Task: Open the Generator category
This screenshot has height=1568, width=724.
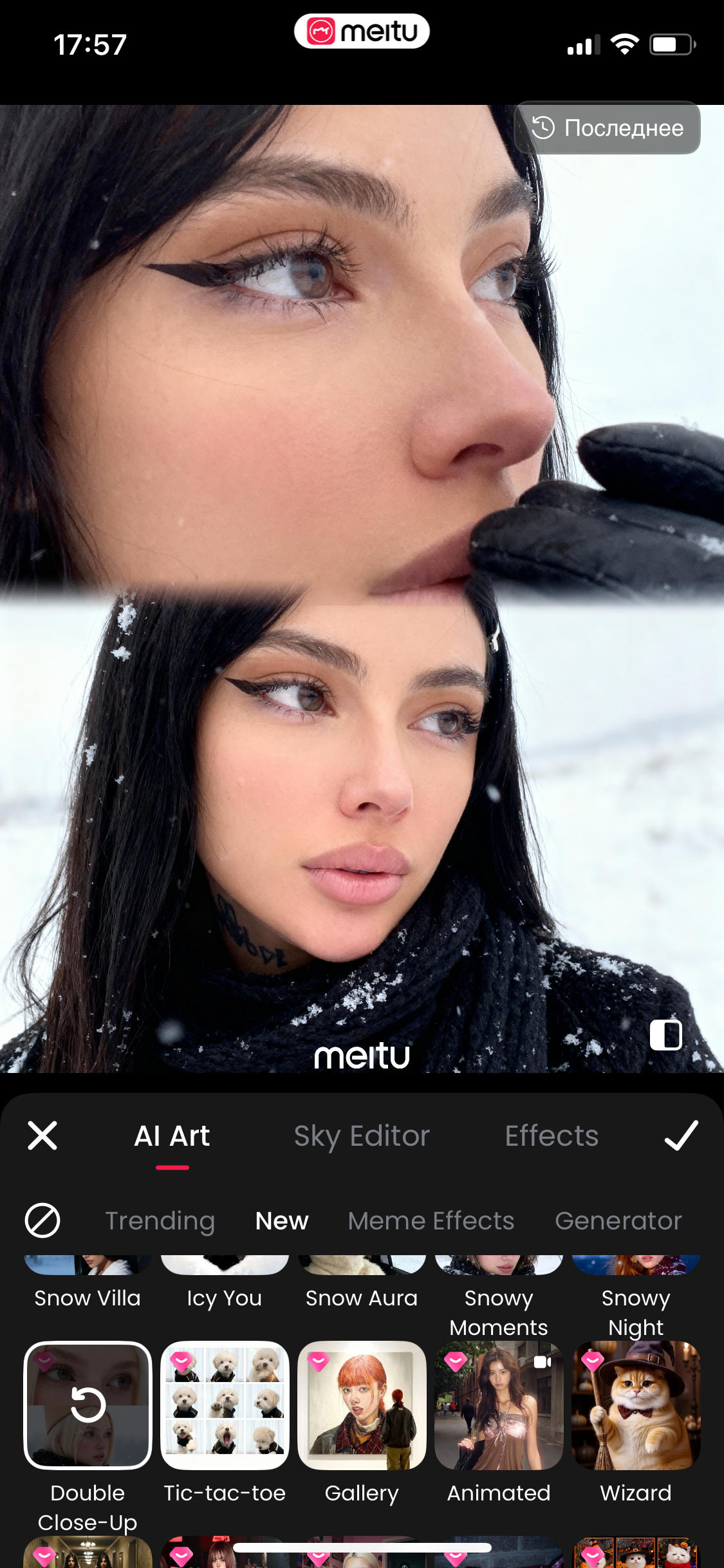Action: (618, 1220)
